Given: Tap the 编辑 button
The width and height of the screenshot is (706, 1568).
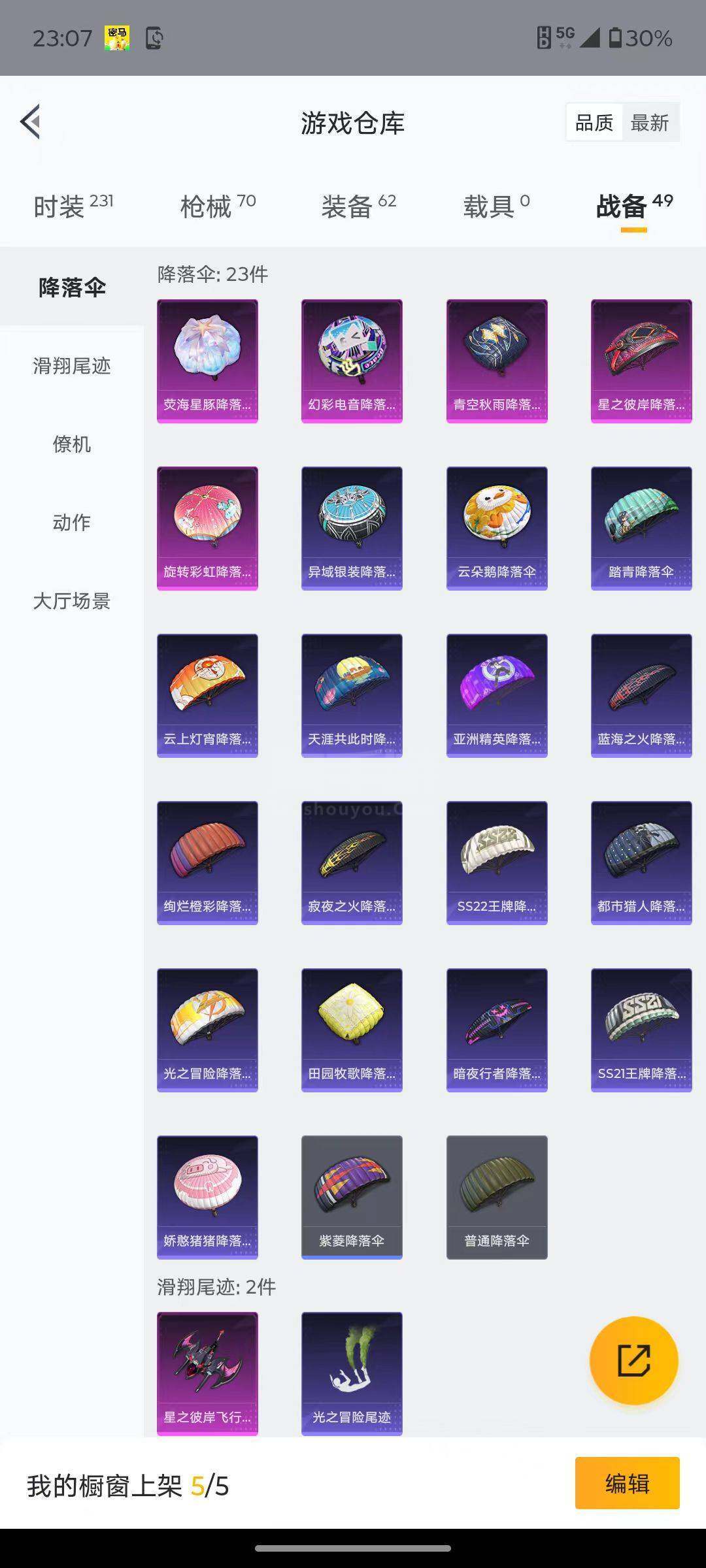Looking at the screenshot, I should (x=627, y=1483).
